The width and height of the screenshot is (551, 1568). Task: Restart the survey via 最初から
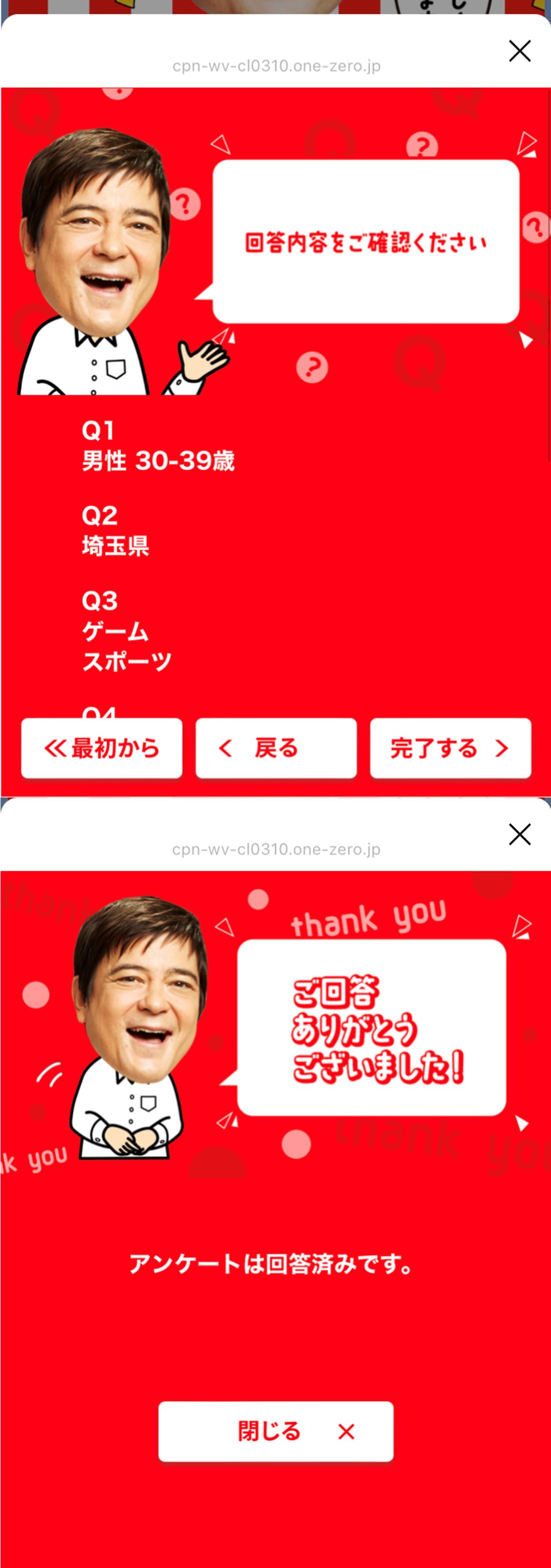(102, 747)
